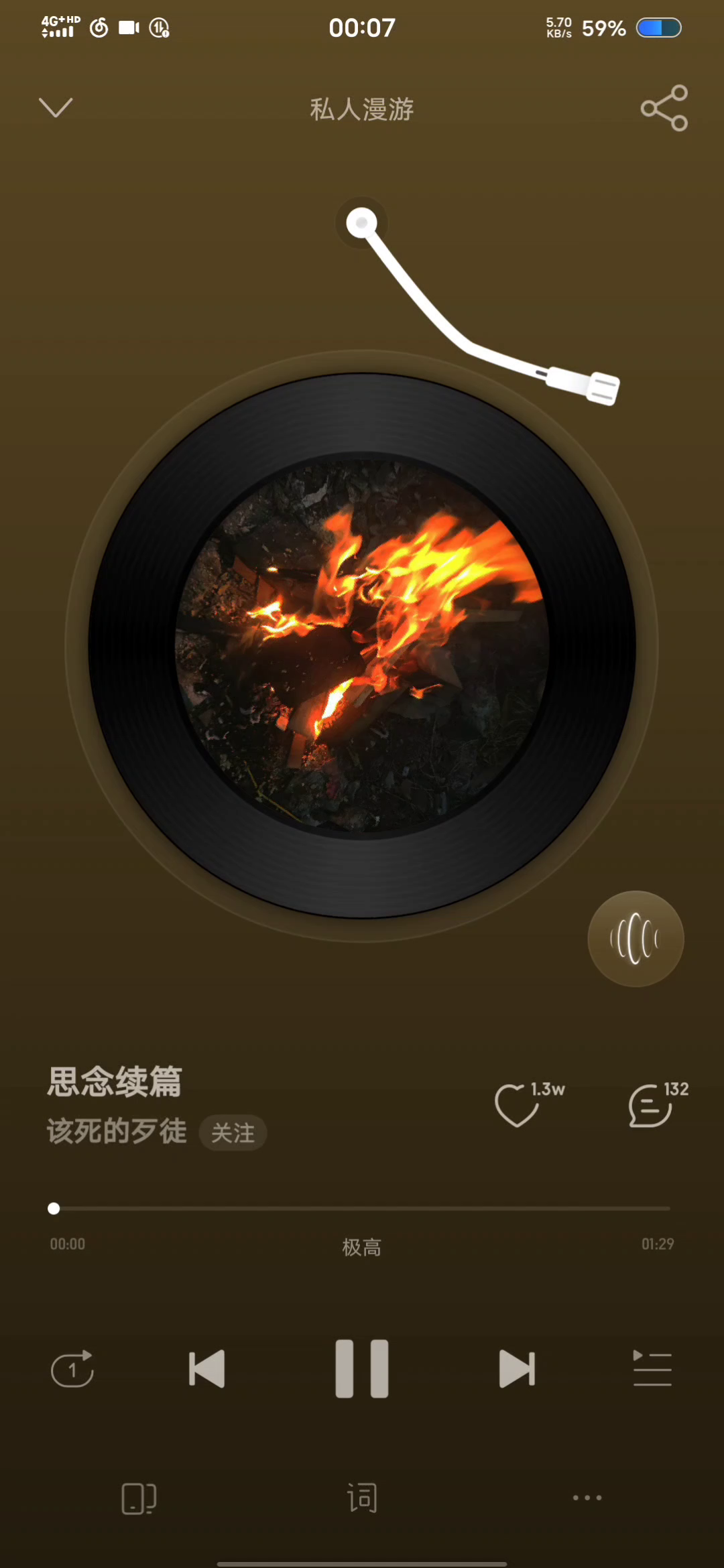Change audio quality from 极高
The height and width of the screenshot is (1568, 724).
coord(361,1247)
